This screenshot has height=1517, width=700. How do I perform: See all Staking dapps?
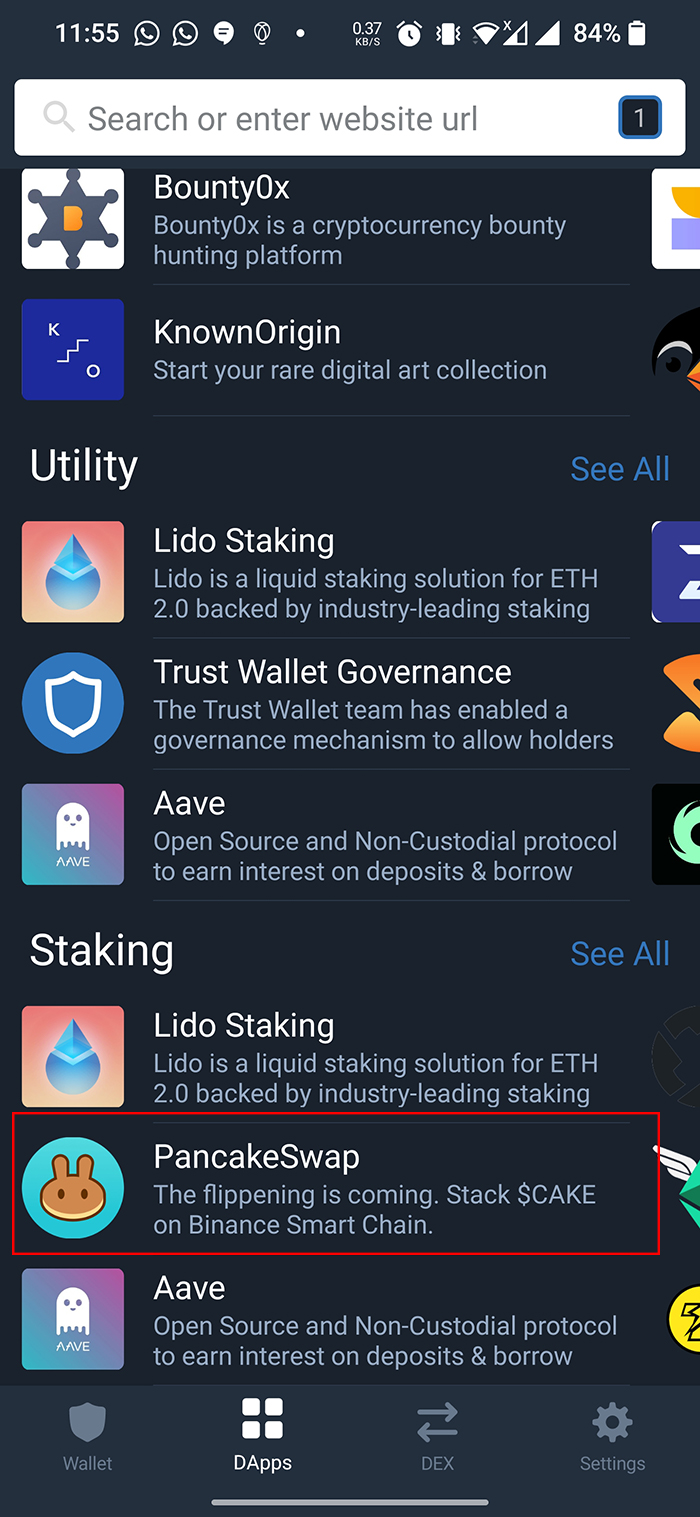pos(619,953)
